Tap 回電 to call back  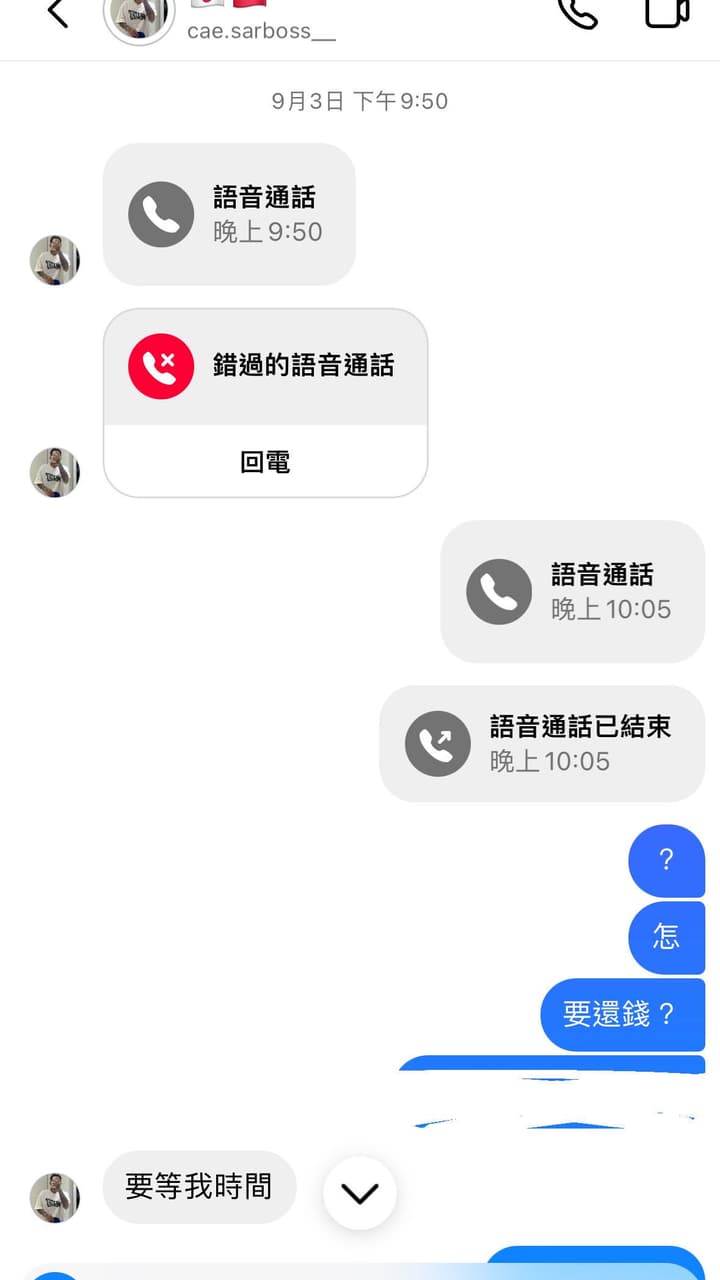265,462
